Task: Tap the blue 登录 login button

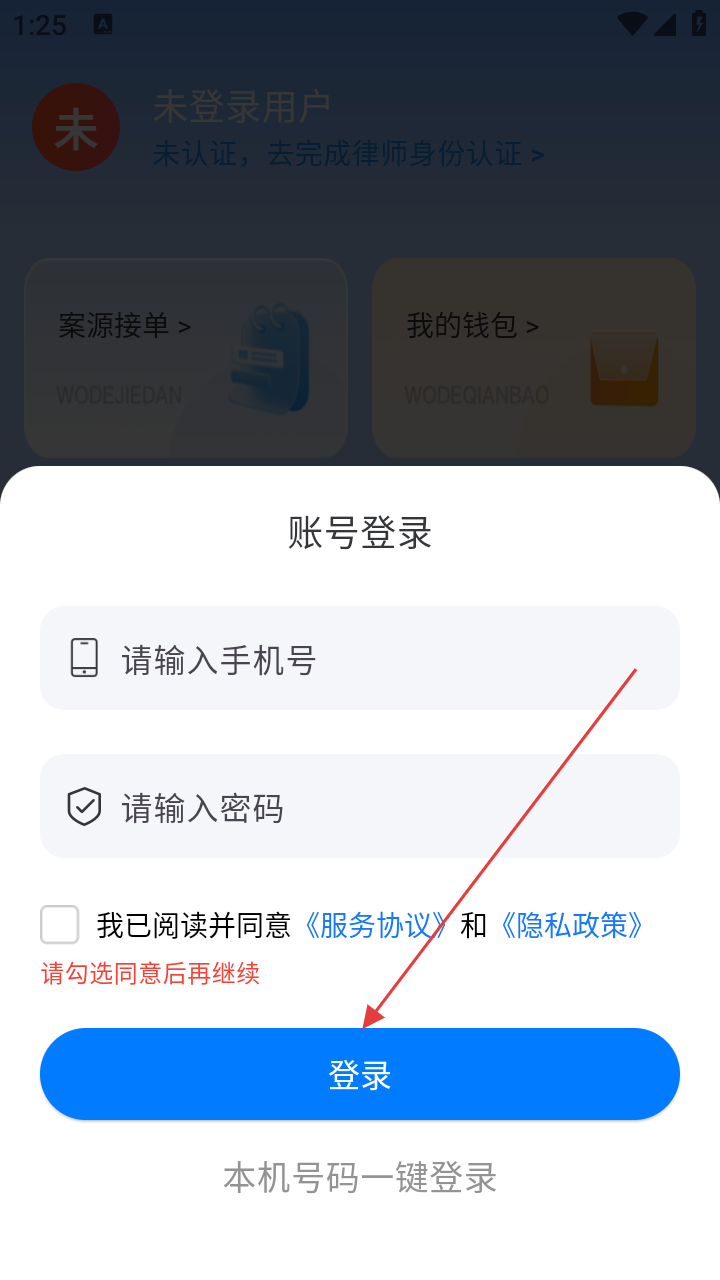Action: coord(360,1075)
